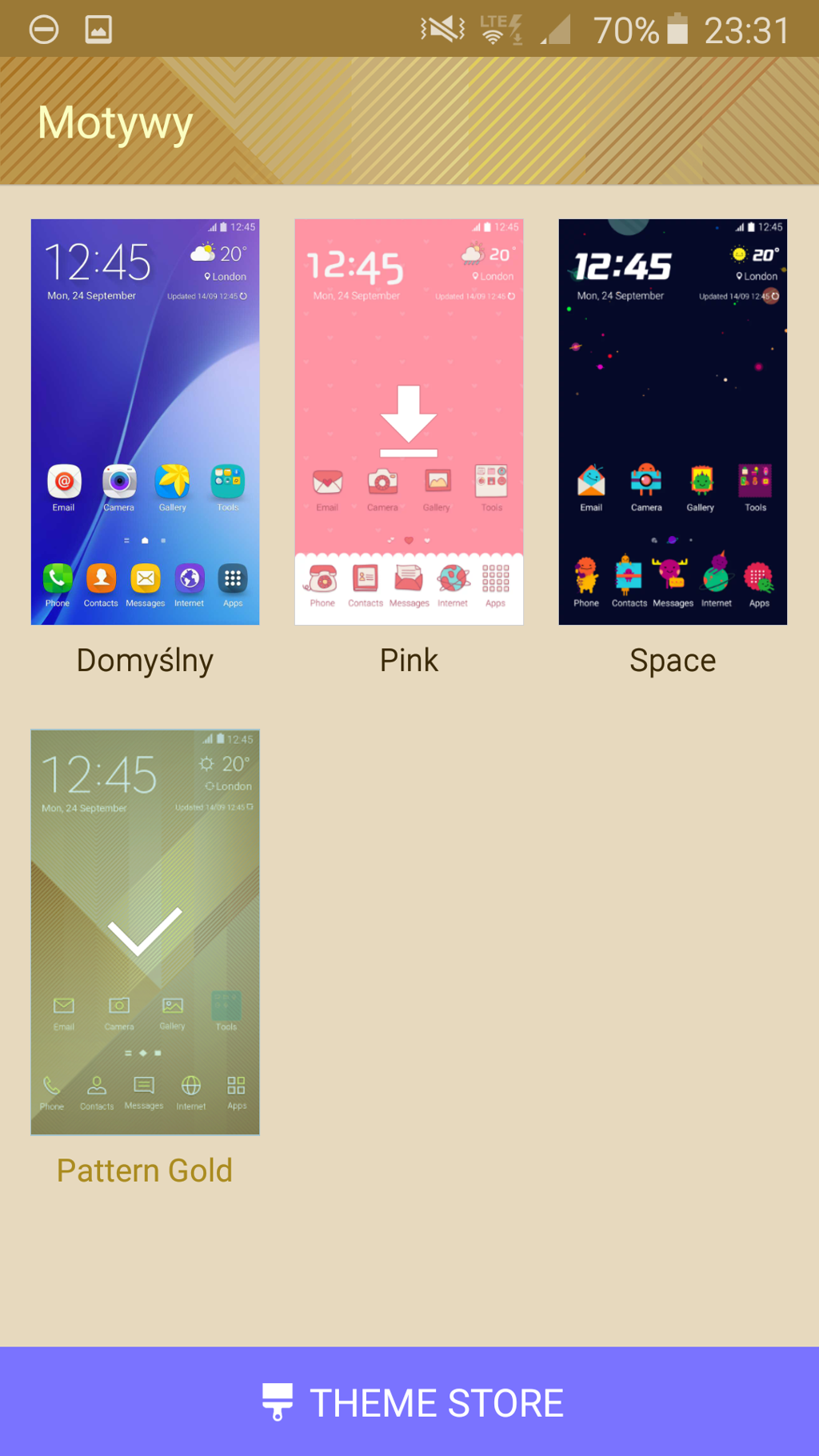This screenshot has width=819, height=1456.
Task: Select the Domyślny theme
Action: pos(145,422)
